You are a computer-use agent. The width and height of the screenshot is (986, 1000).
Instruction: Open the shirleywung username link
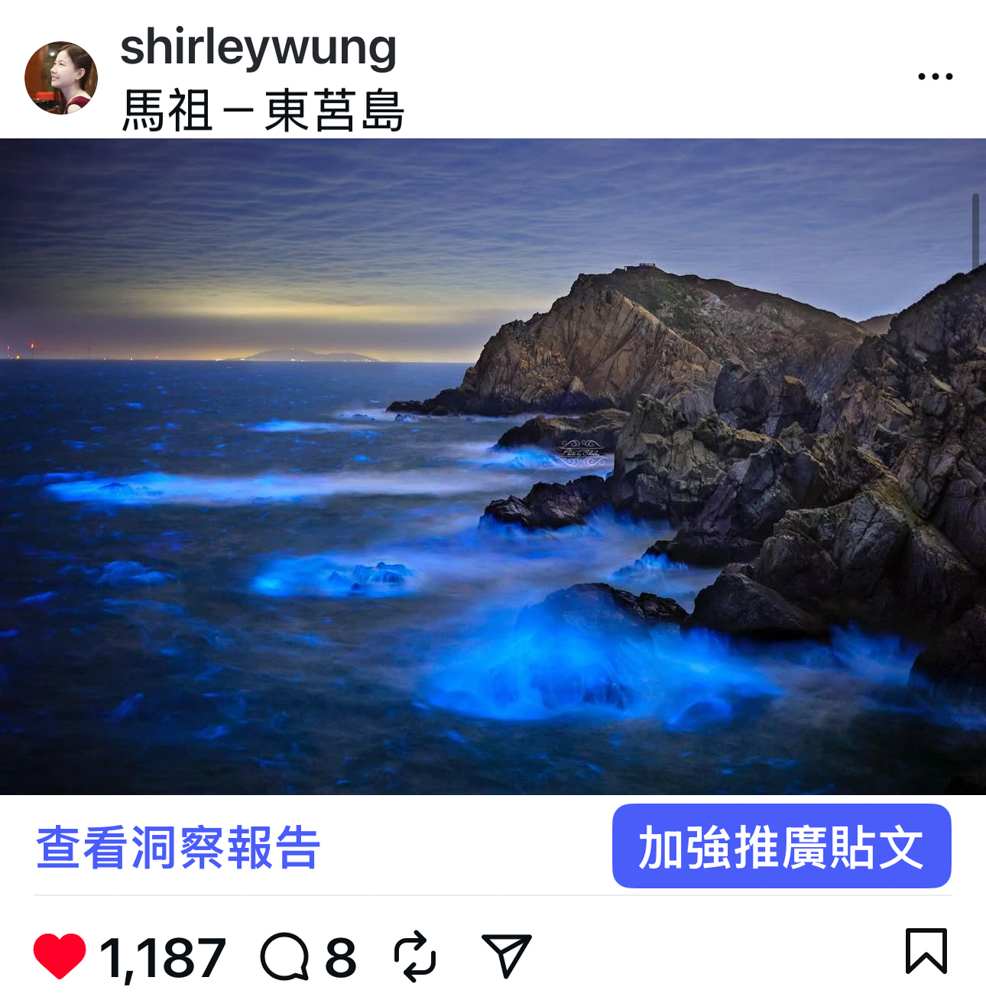[x=258, y=47]
